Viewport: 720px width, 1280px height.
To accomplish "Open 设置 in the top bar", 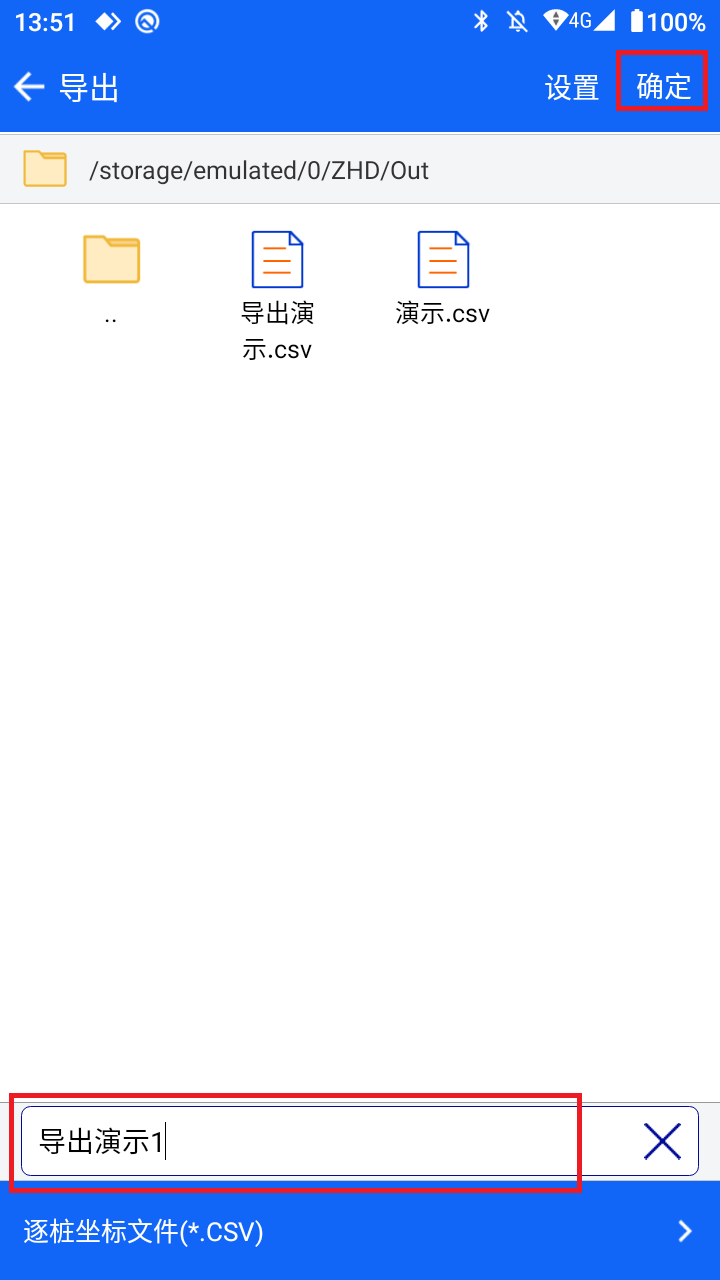I will 571,88.
